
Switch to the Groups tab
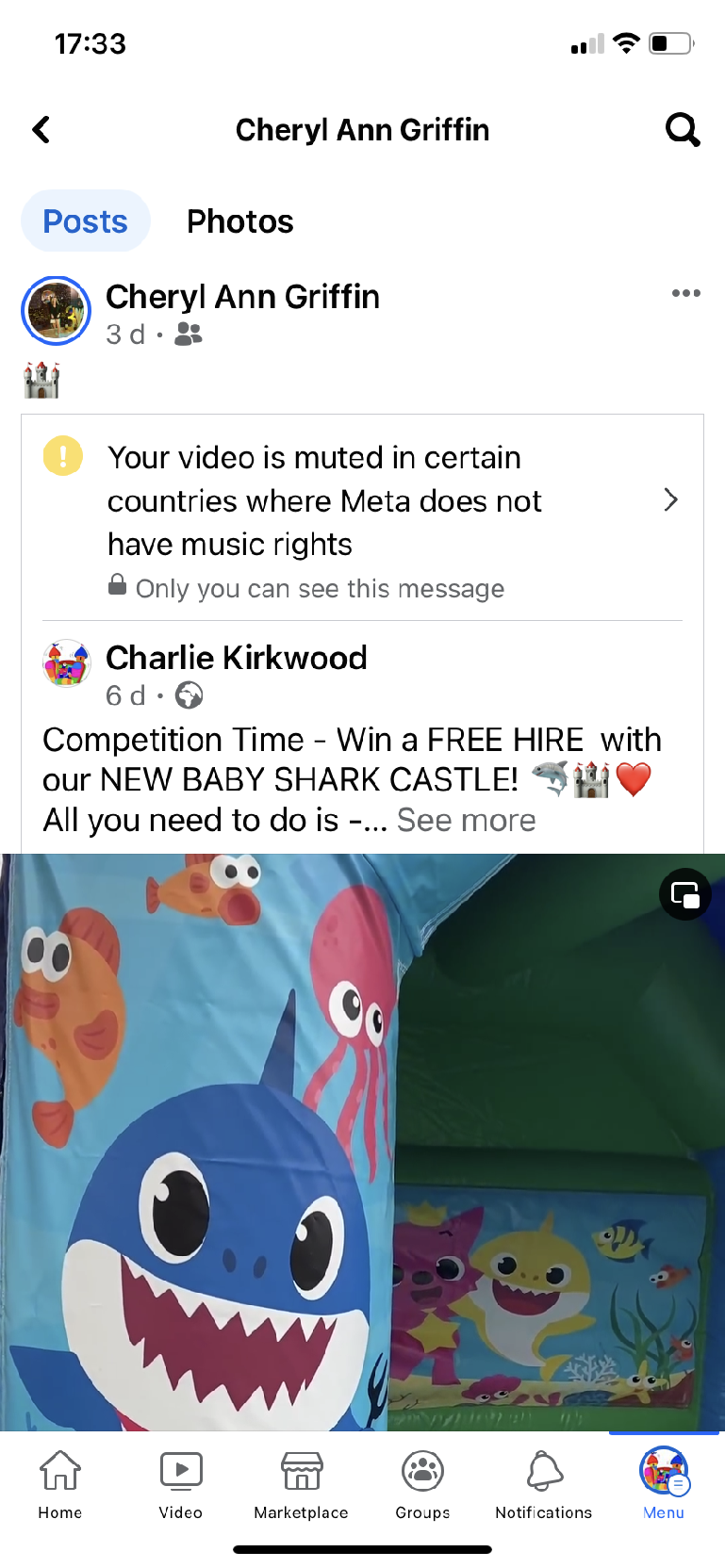[422, 1484]
